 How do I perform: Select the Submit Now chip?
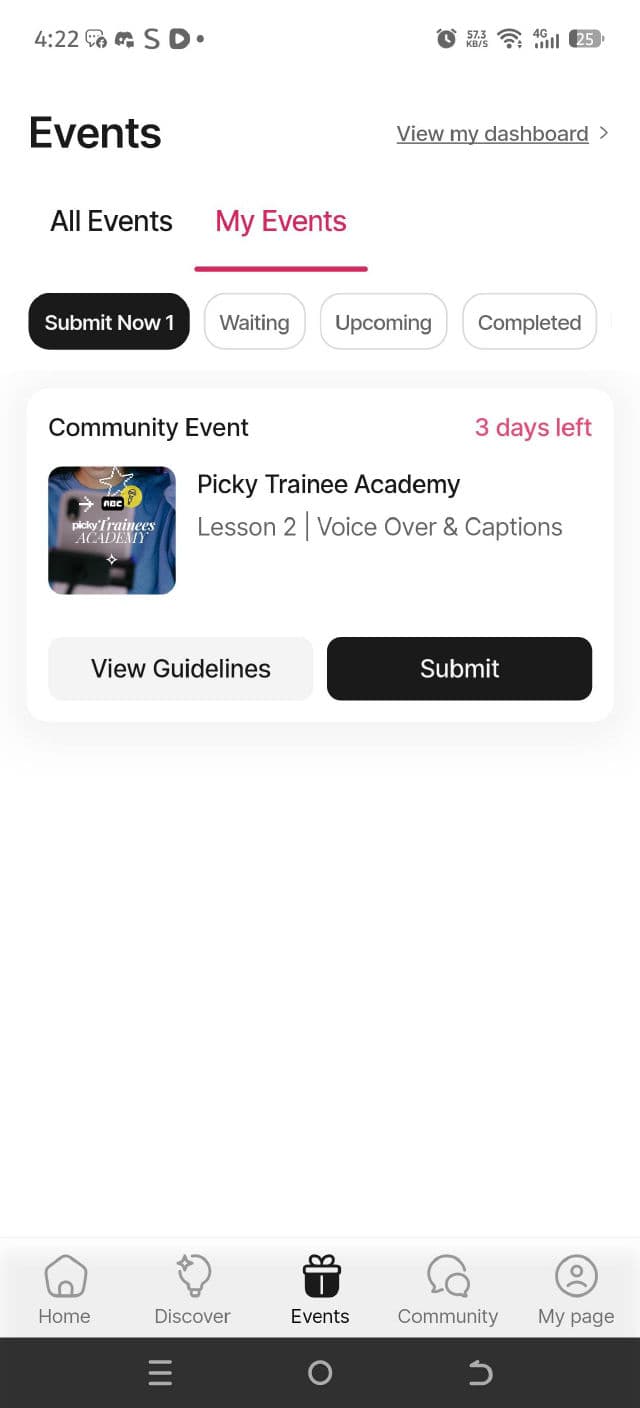[109, 322]
